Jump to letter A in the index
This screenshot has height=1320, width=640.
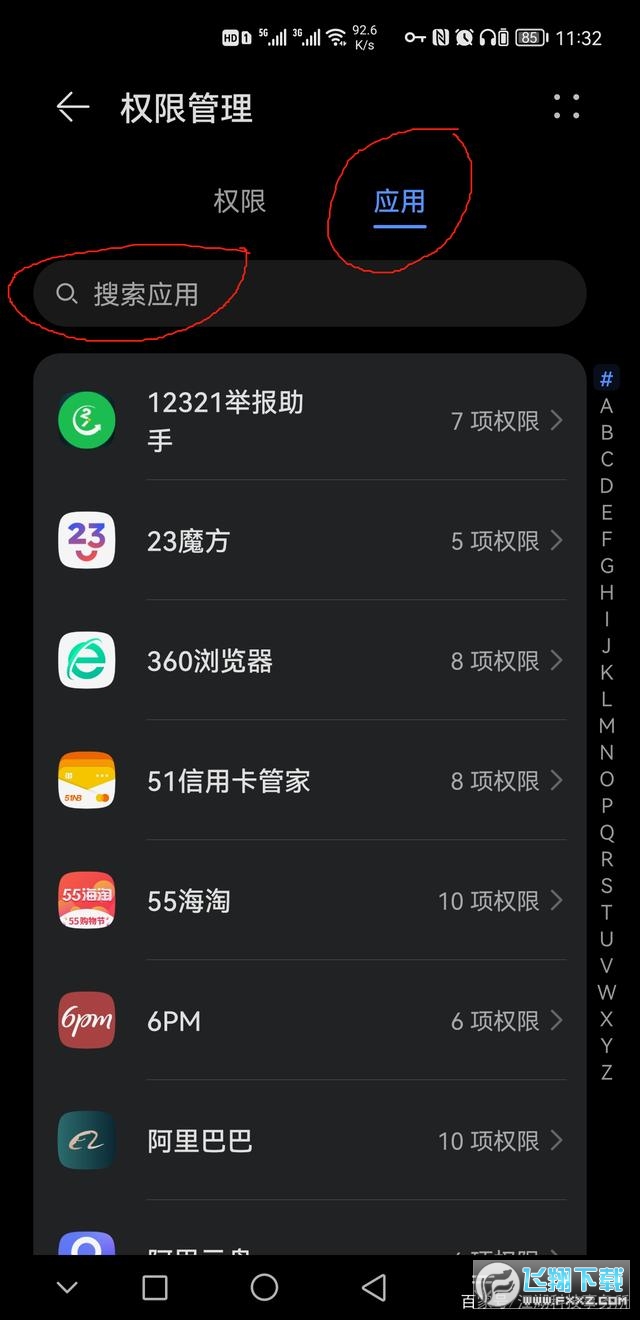tap(606, 406)
